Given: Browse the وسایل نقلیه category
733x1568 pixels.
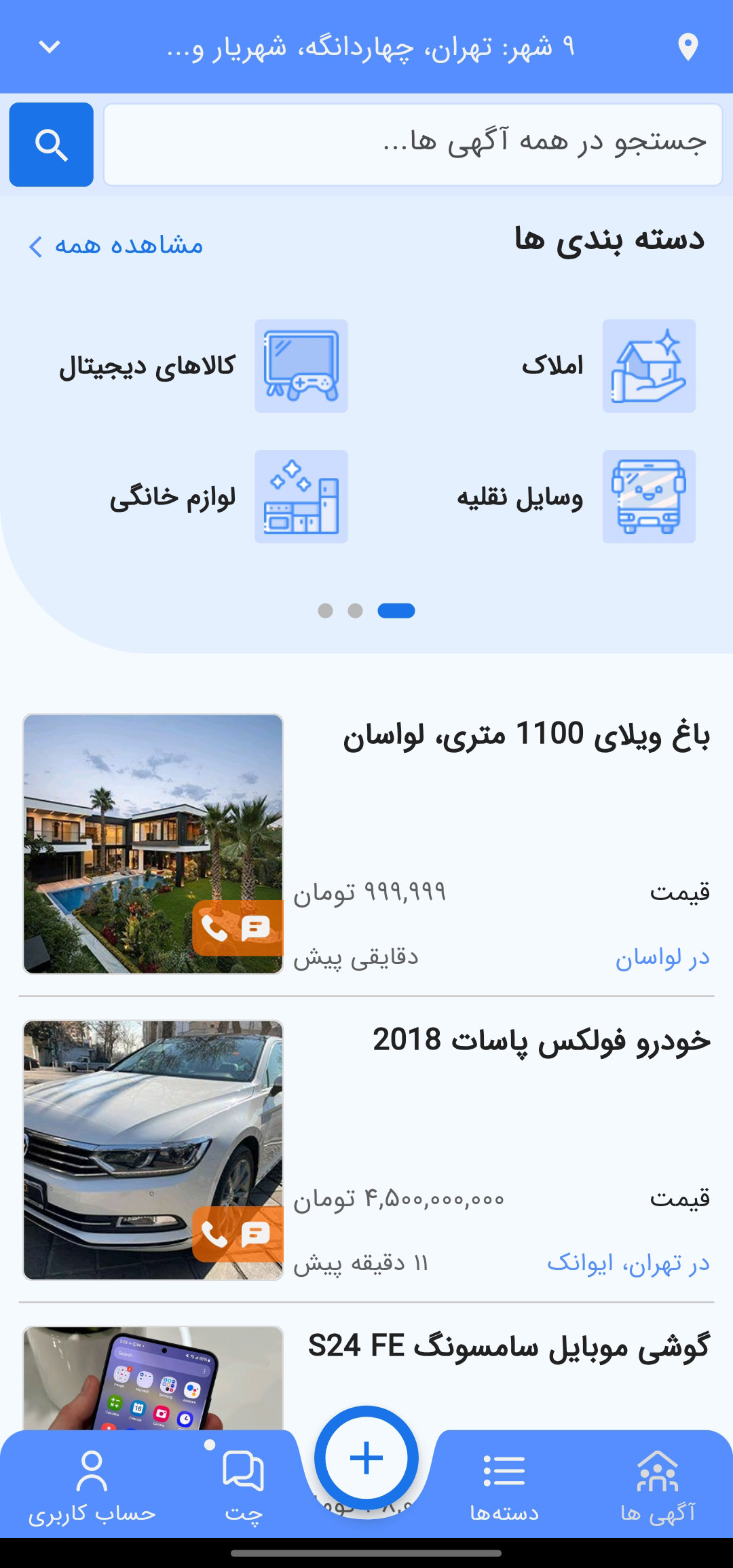Looking at the screenshot, I should [577, 497].
